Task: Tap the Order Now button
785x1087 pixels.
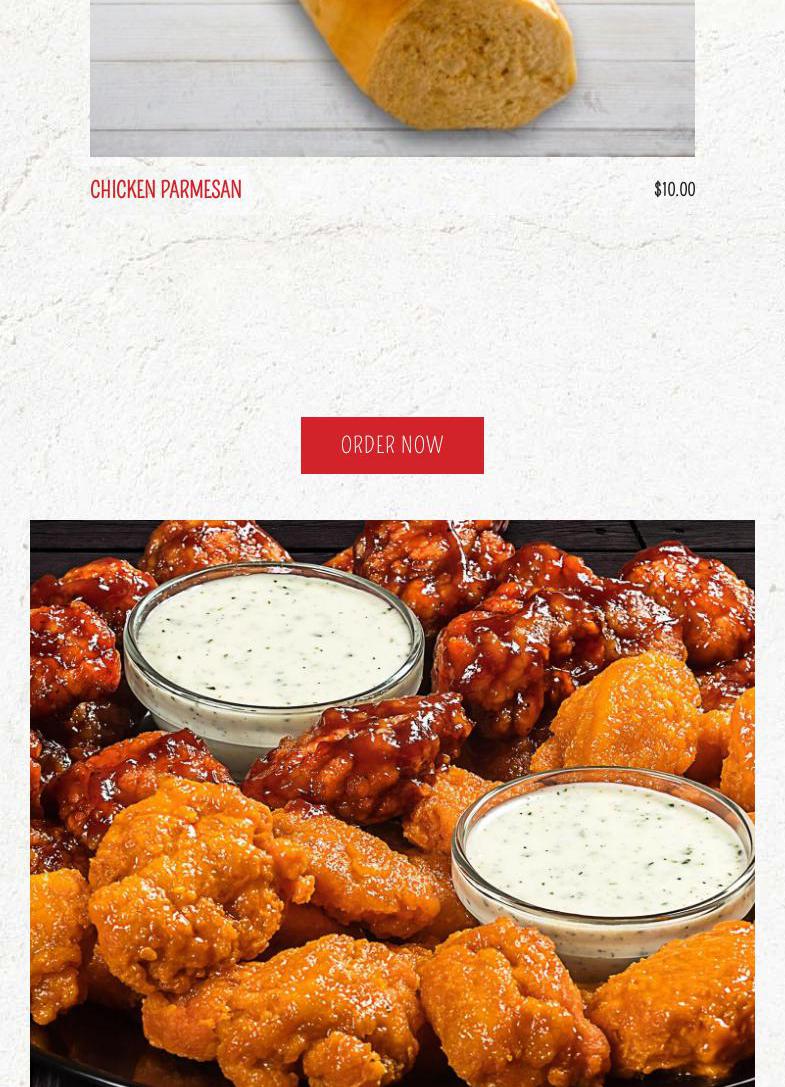Action: click(392, 445)
